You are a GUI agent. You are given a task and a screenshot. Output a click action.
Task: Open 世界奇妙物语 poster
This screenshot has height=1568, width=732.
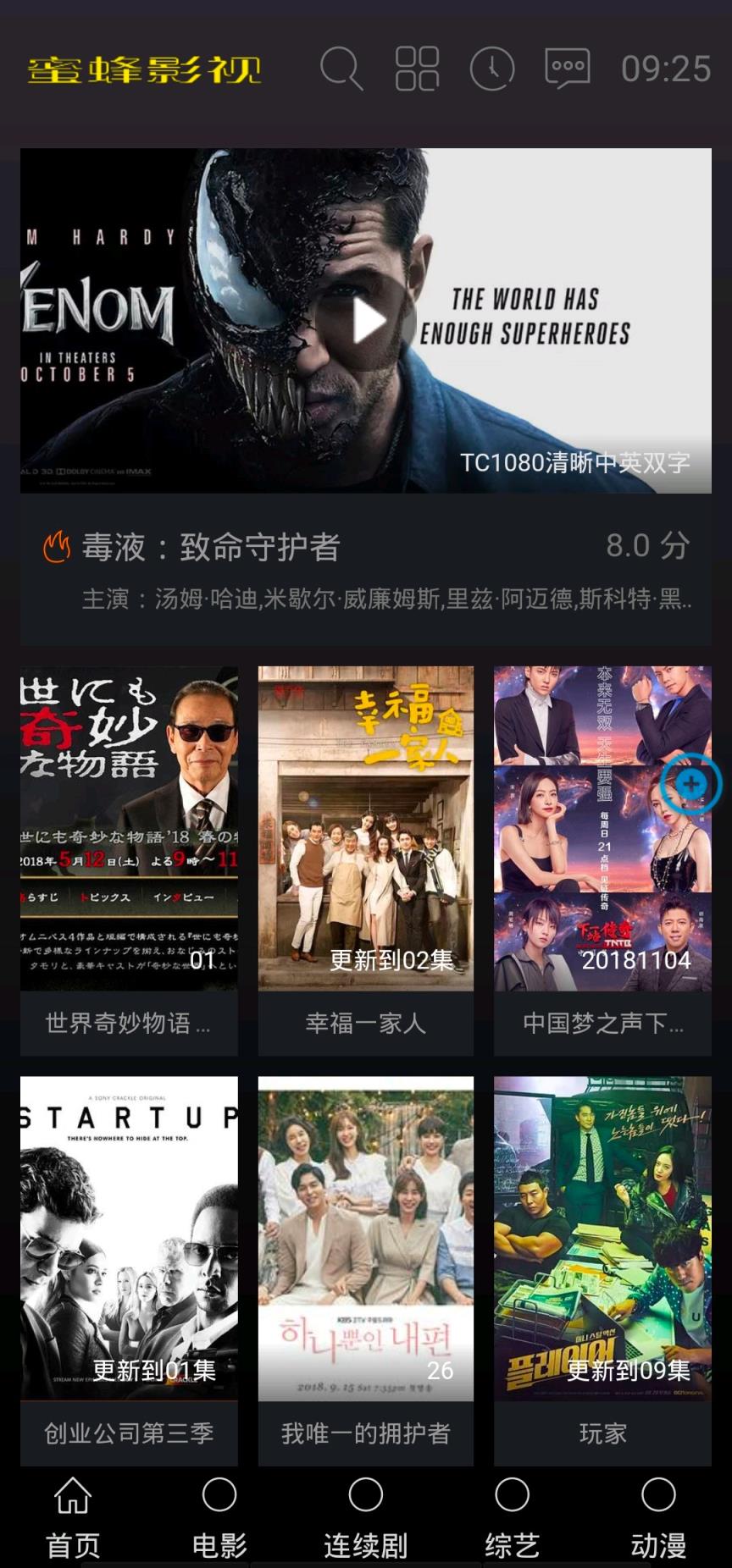click(x=129, y=828)
